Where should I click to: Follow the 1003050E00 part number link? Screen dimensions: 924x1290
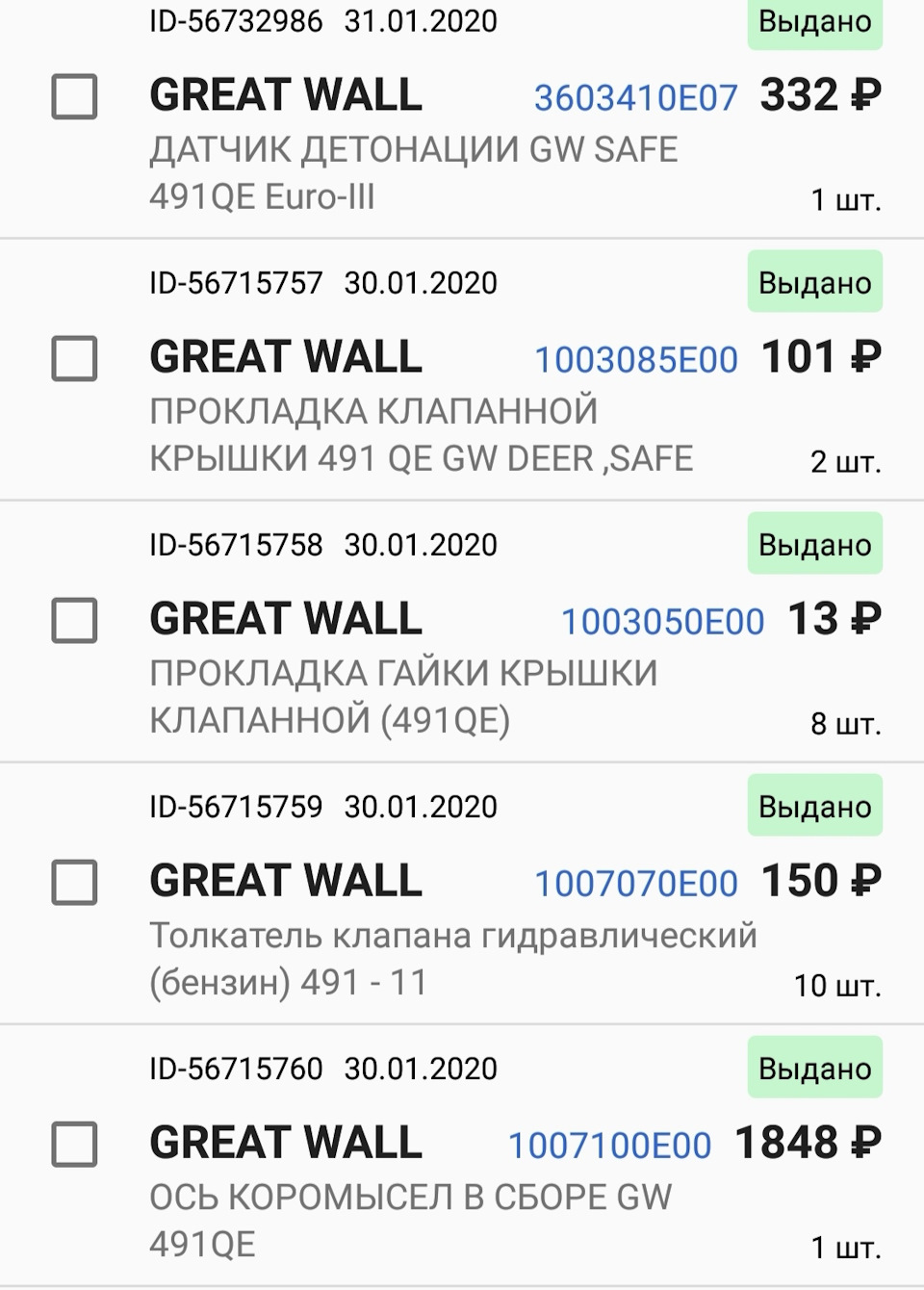coord(662,621)
